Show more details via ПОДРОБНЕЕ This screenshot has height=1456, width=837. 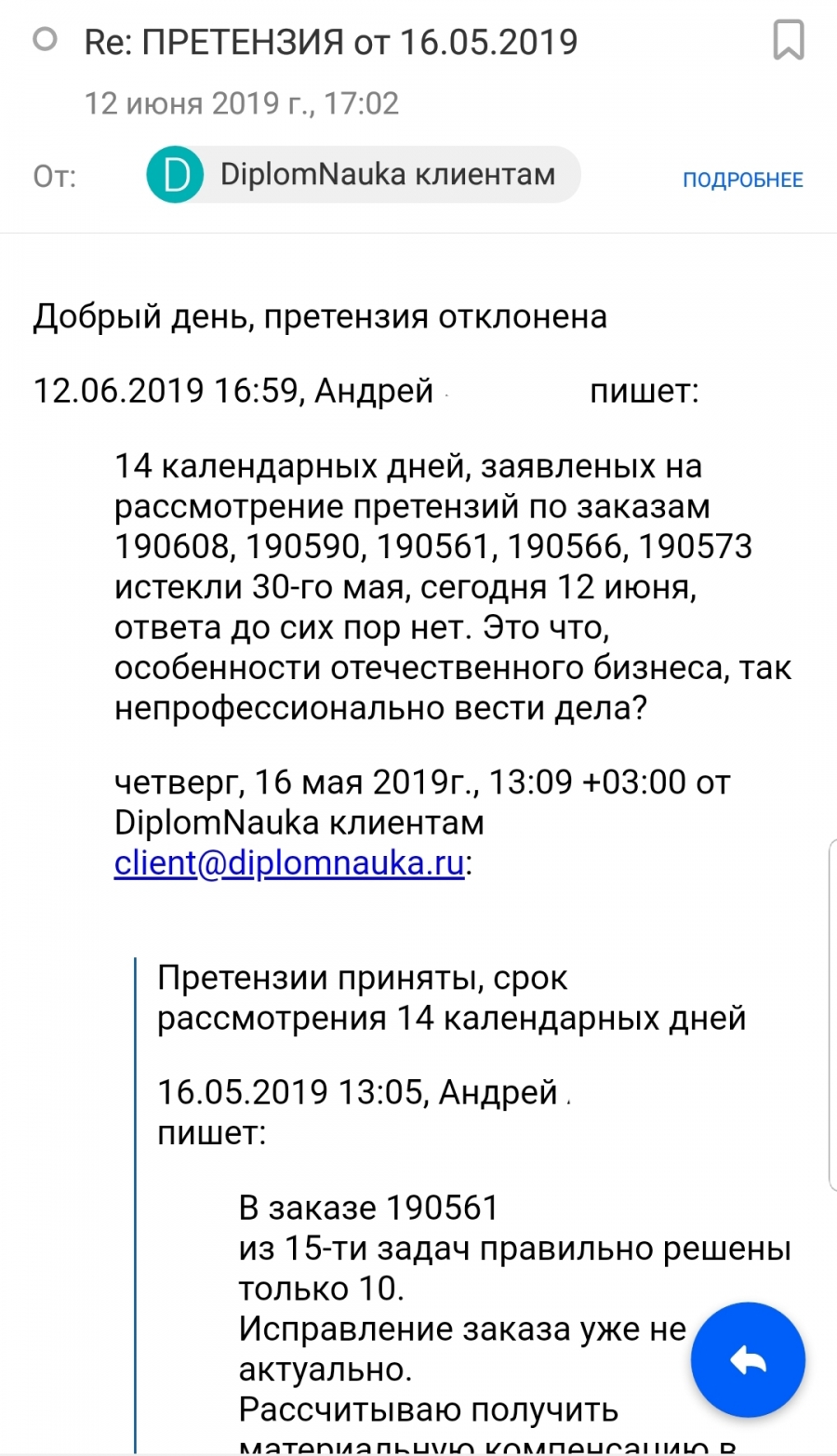point(743,180)
